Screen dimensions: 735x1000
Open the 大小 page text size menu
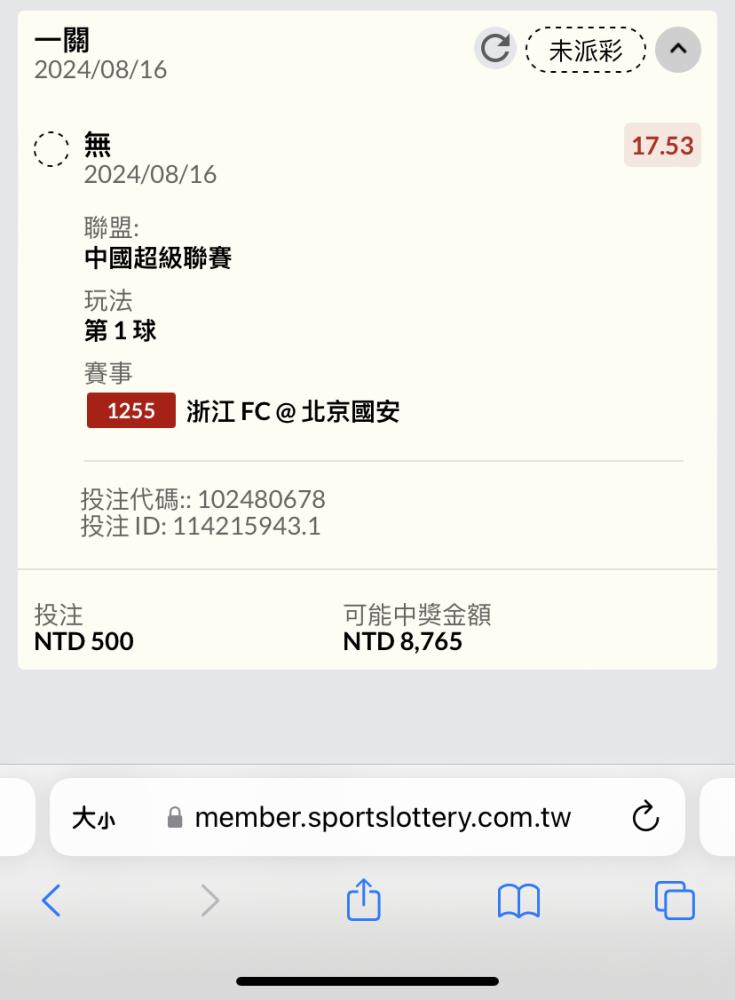[x=93, y=818]
